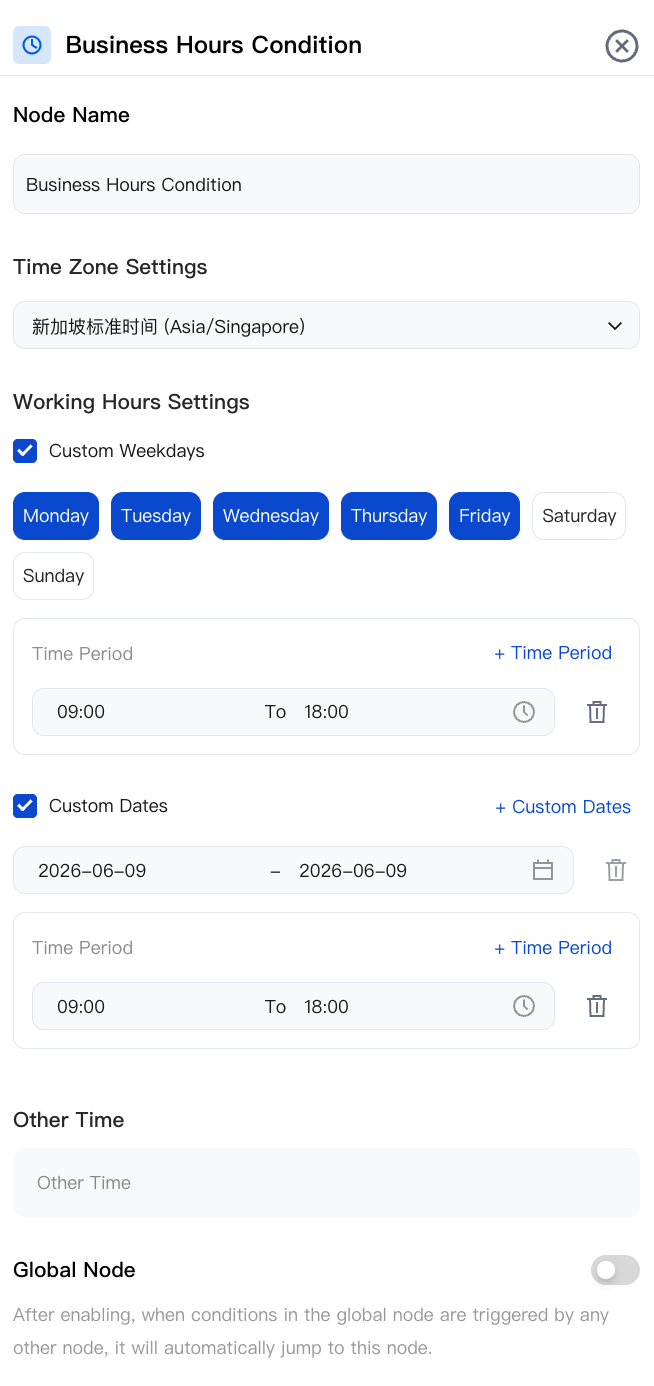
Task: Toggle off the Thursday chip
Action: 389,516
